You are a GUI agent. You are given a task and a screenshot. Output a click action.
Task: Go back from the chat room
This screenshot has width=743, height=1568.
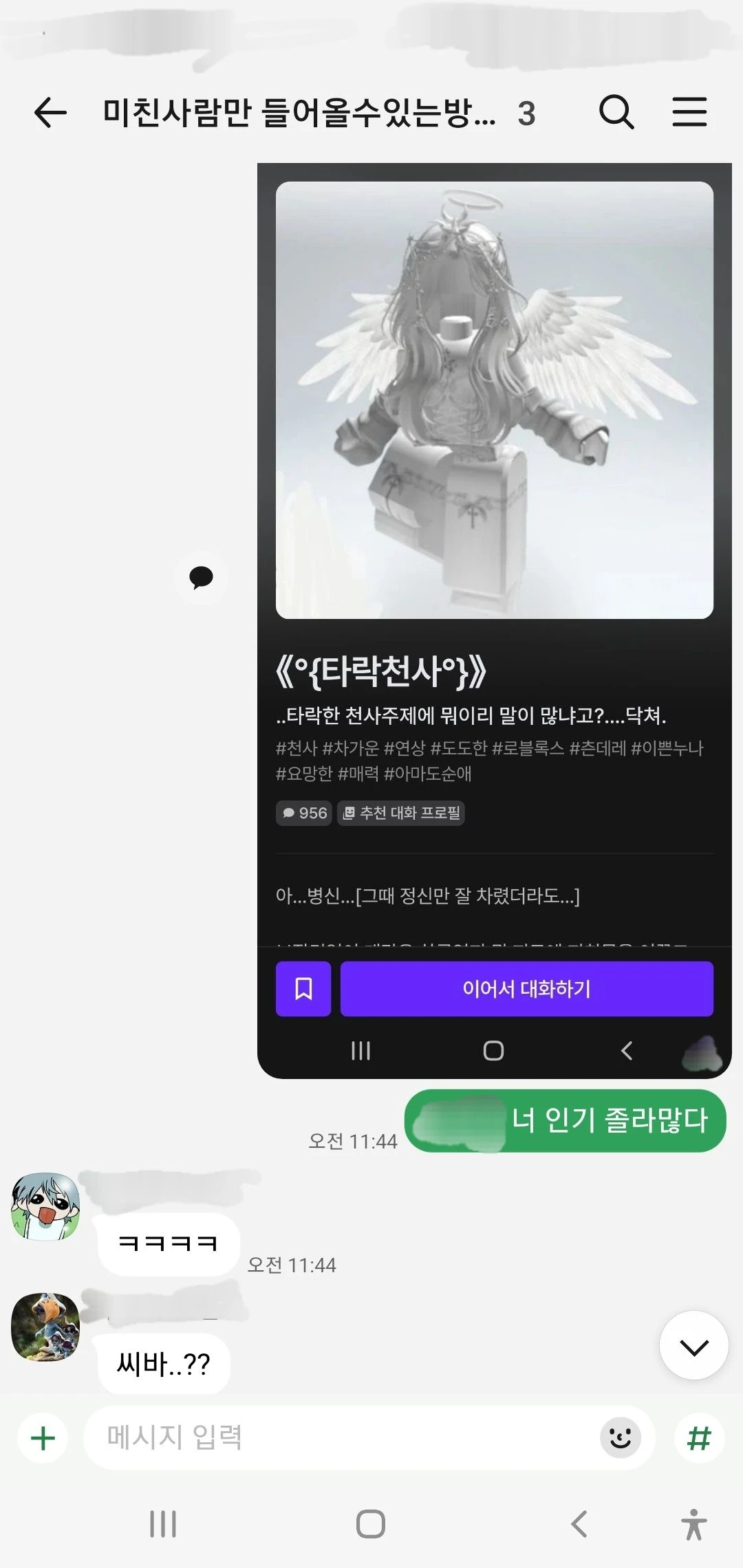pos(50,112)
